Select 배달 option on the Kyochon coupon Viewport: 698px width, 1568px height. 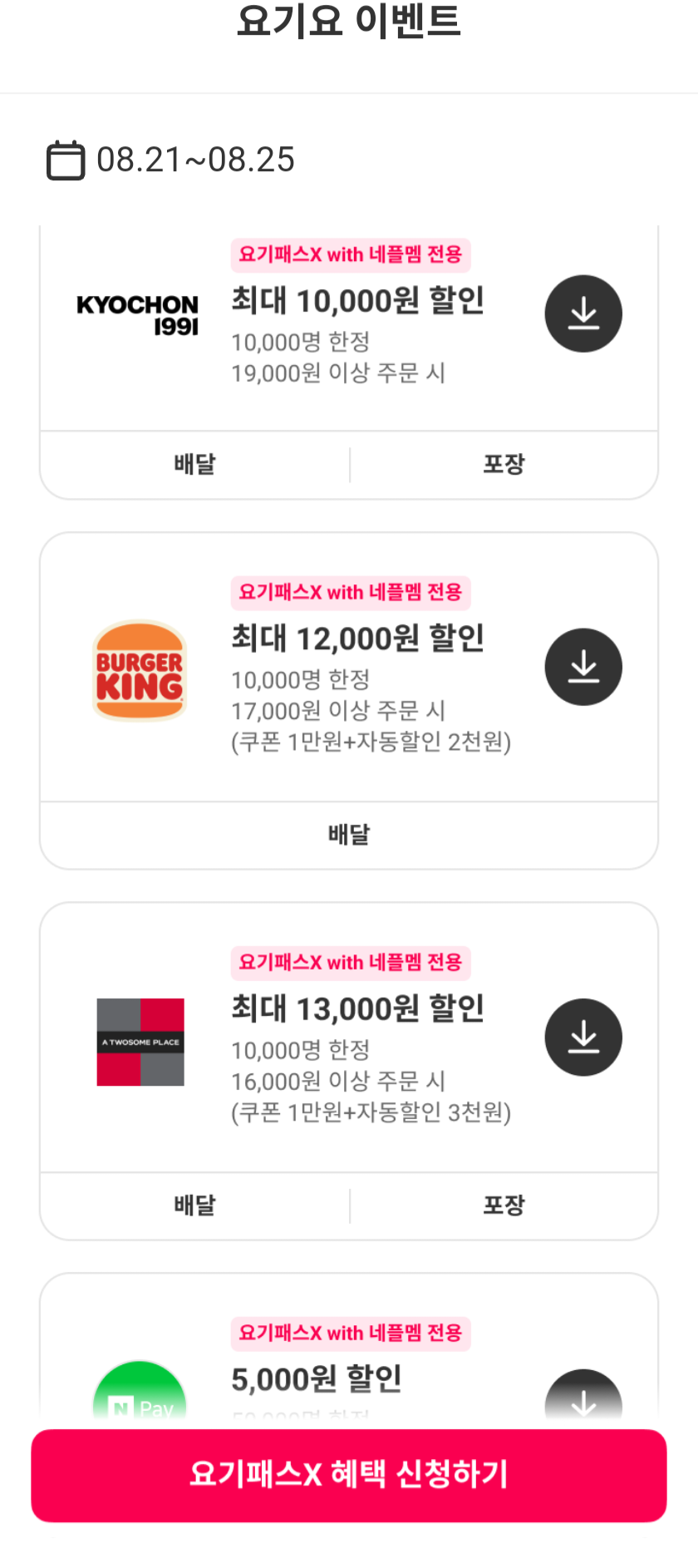tap(194, 464)
